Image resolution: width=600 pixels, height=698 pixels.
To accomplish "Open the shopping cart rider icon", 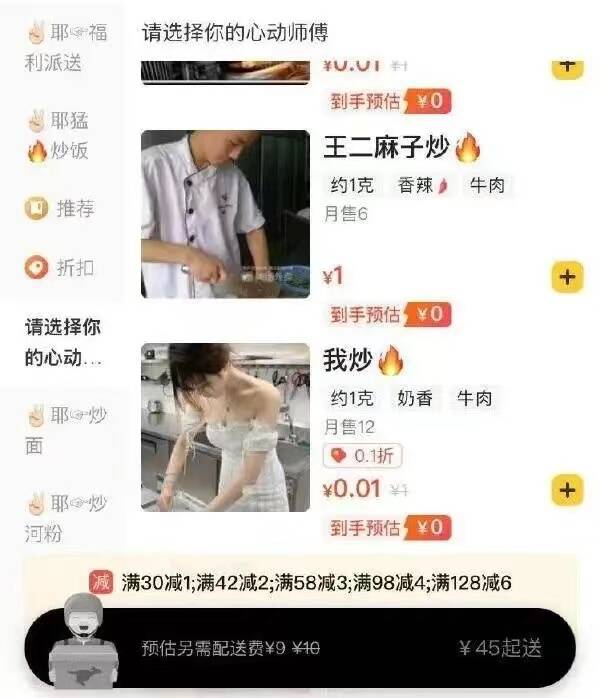I will [x=85, y=640].
